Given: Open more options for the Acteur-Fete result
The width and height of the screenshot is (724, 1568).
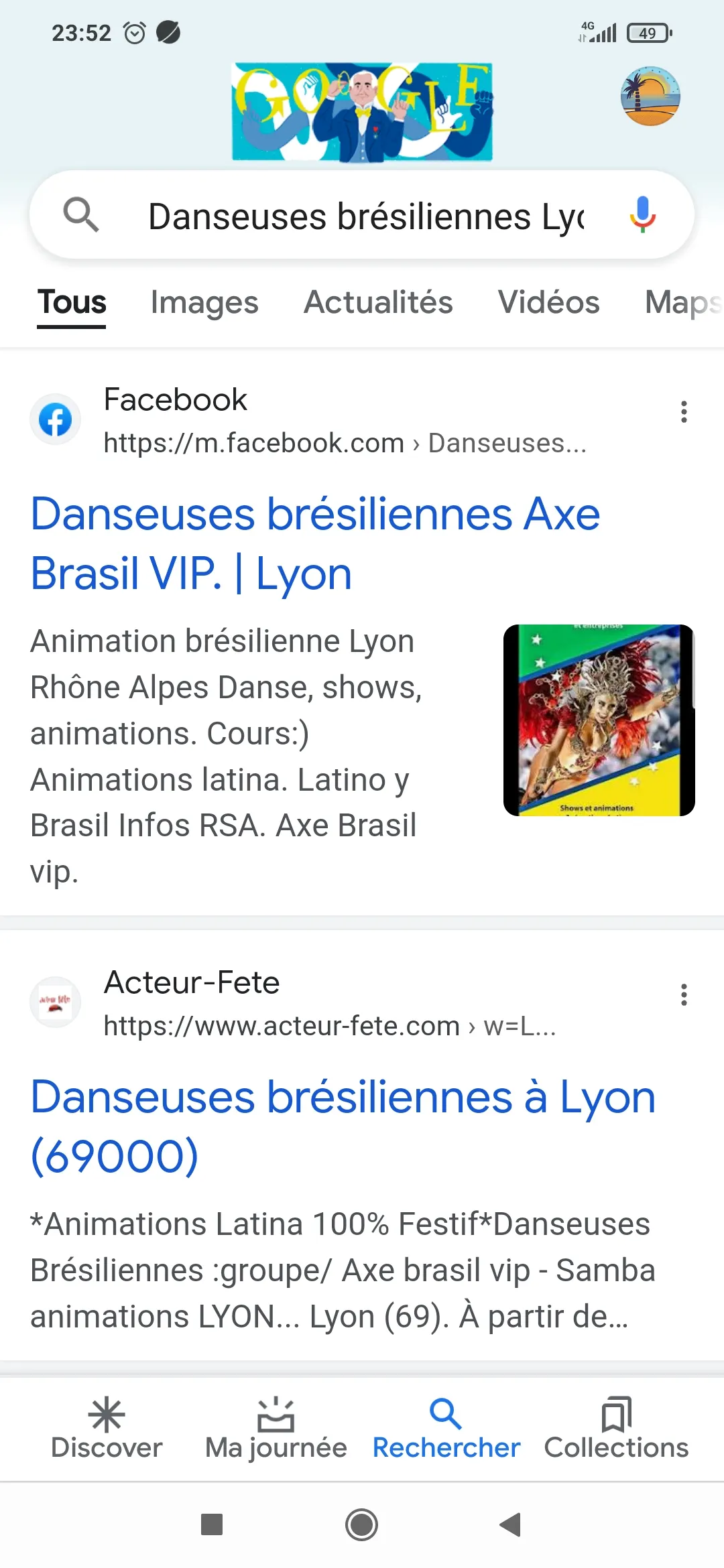Looking at the screenshot, I should click(x=684, y=995).
